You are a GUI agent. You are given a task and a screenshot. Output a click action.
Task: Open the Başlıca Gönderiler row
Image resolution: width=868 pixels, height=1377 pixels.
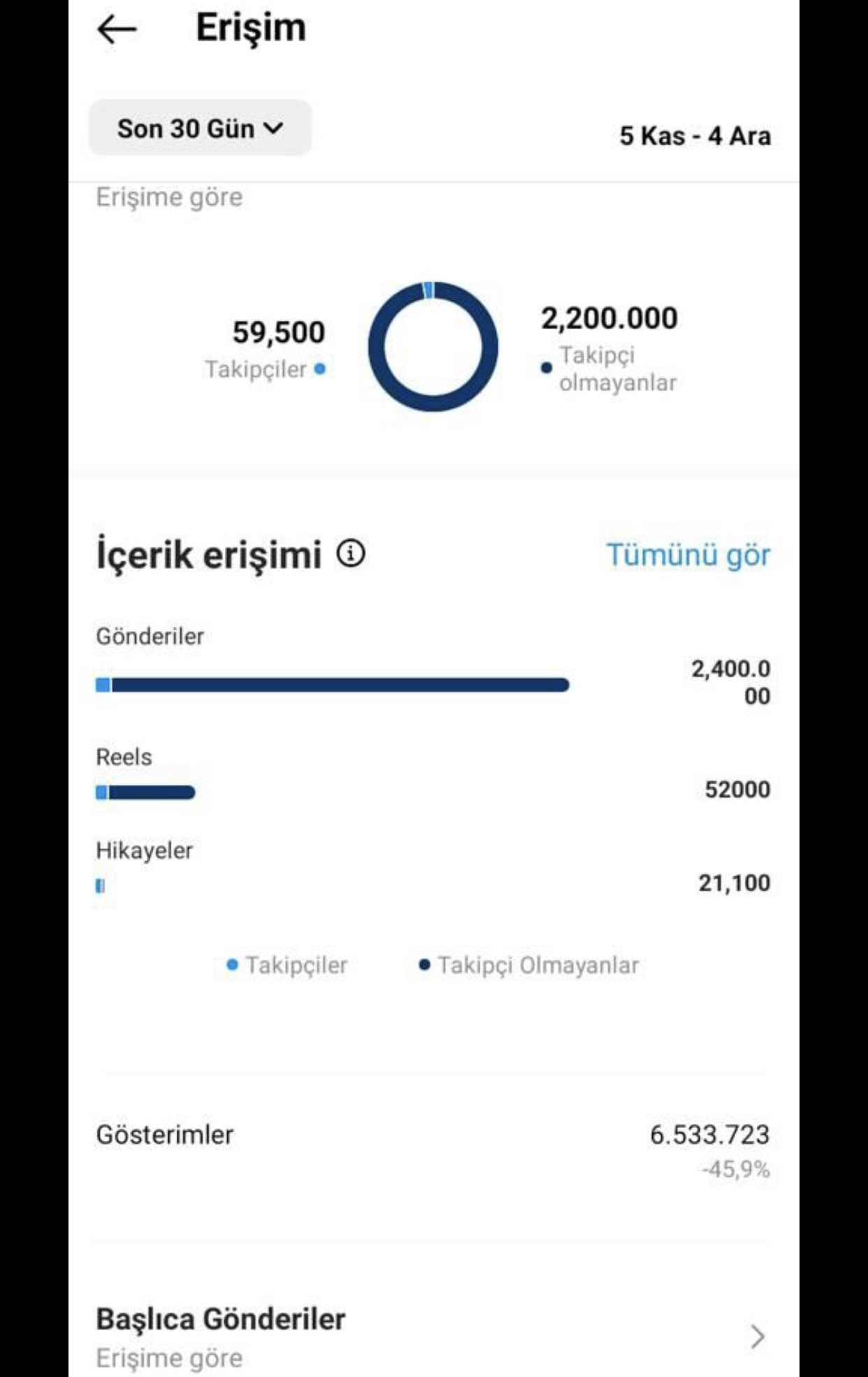[433, 1336]
